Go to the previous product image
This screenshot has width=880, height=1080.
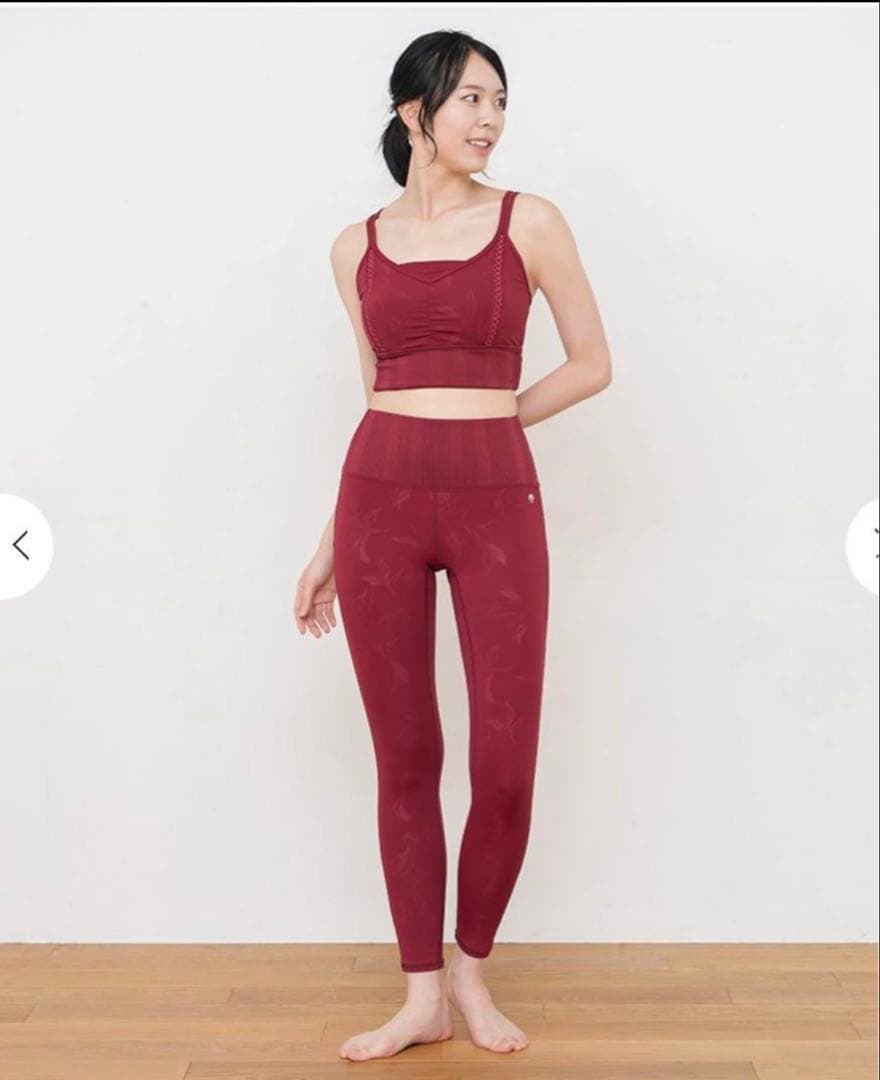pos(21,546)
